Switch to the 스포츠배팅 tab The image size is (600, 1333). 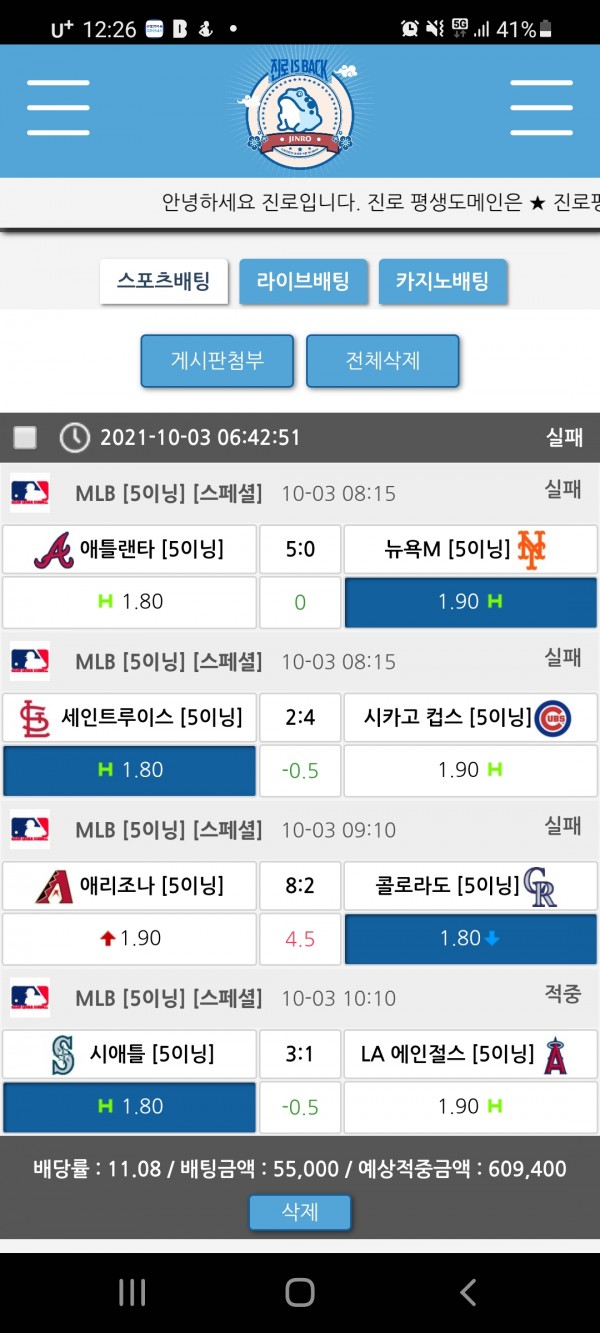point(164,281)
